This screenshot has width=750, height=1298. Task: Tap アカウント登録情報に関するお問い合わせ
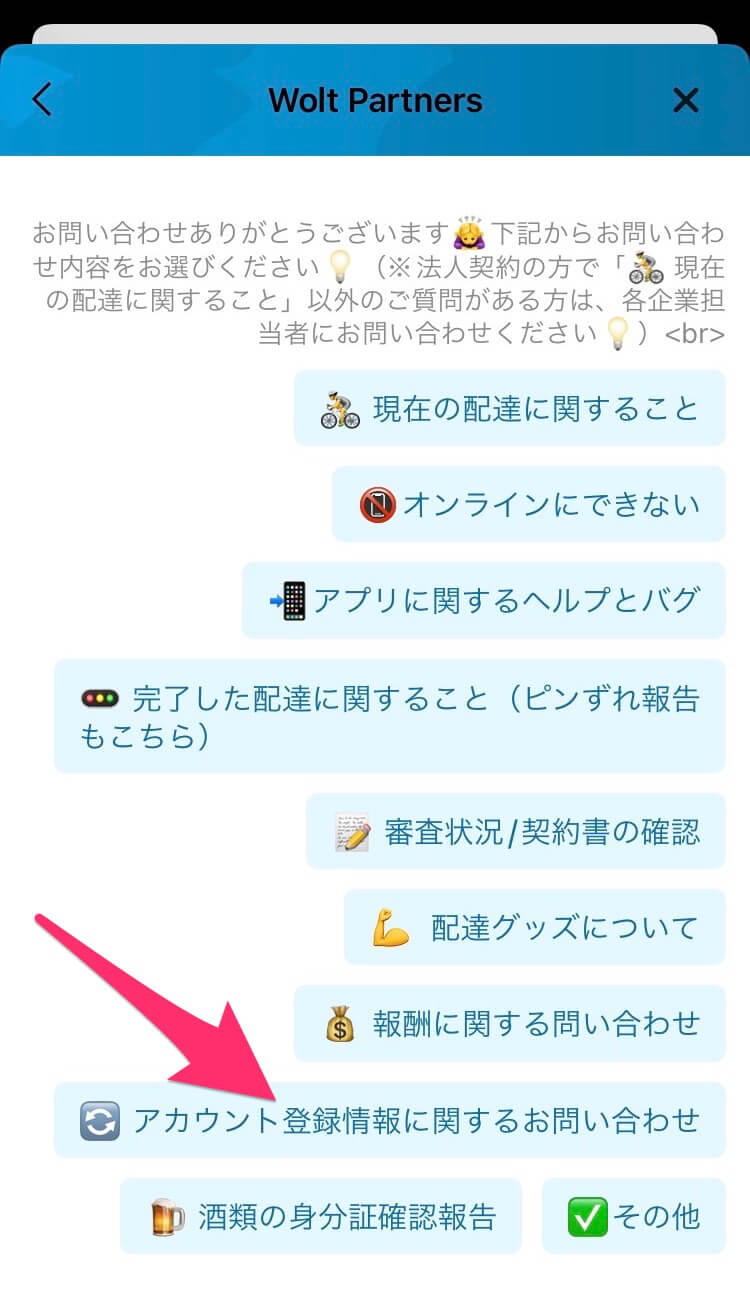(389, 1120)
